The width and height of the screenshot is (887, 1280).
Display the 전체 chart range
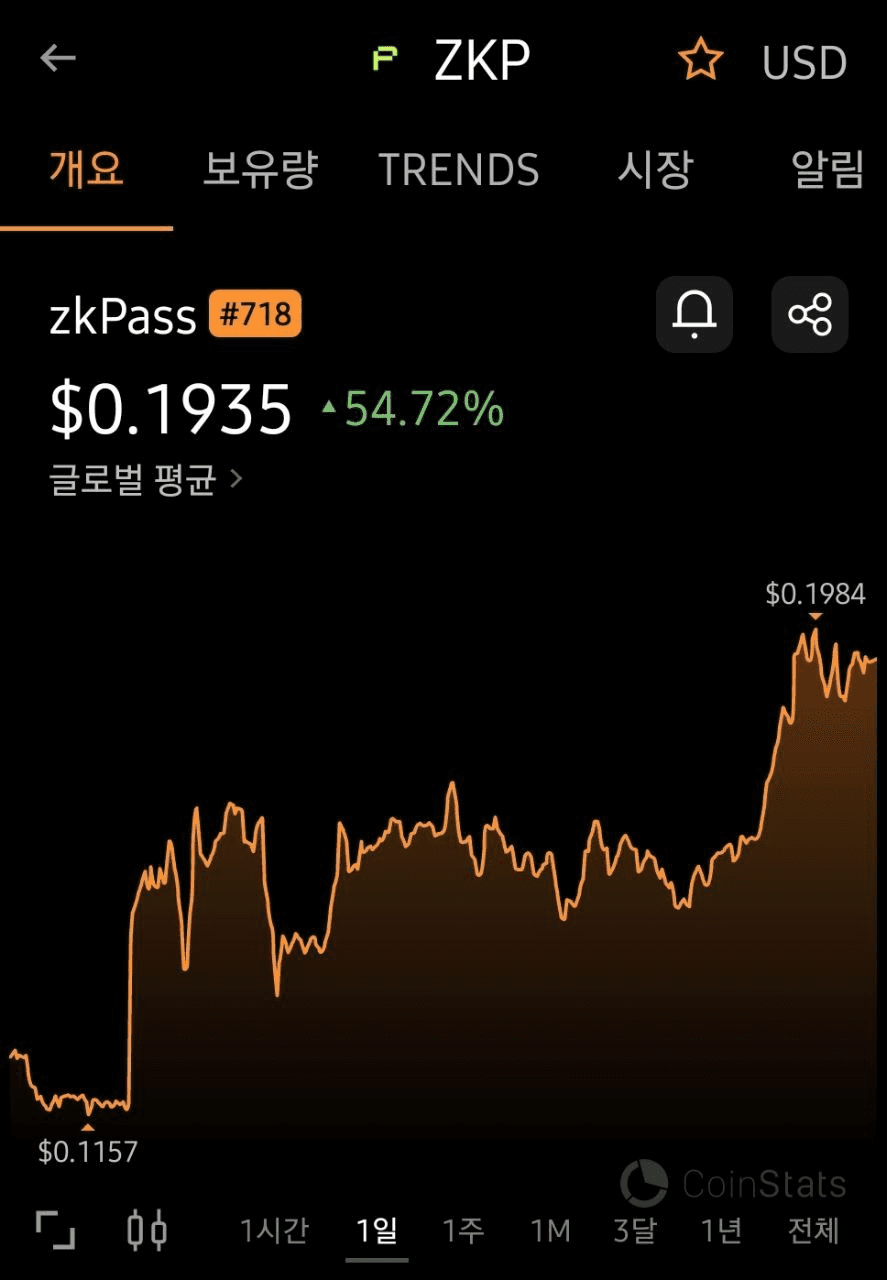click(813, 1230)
